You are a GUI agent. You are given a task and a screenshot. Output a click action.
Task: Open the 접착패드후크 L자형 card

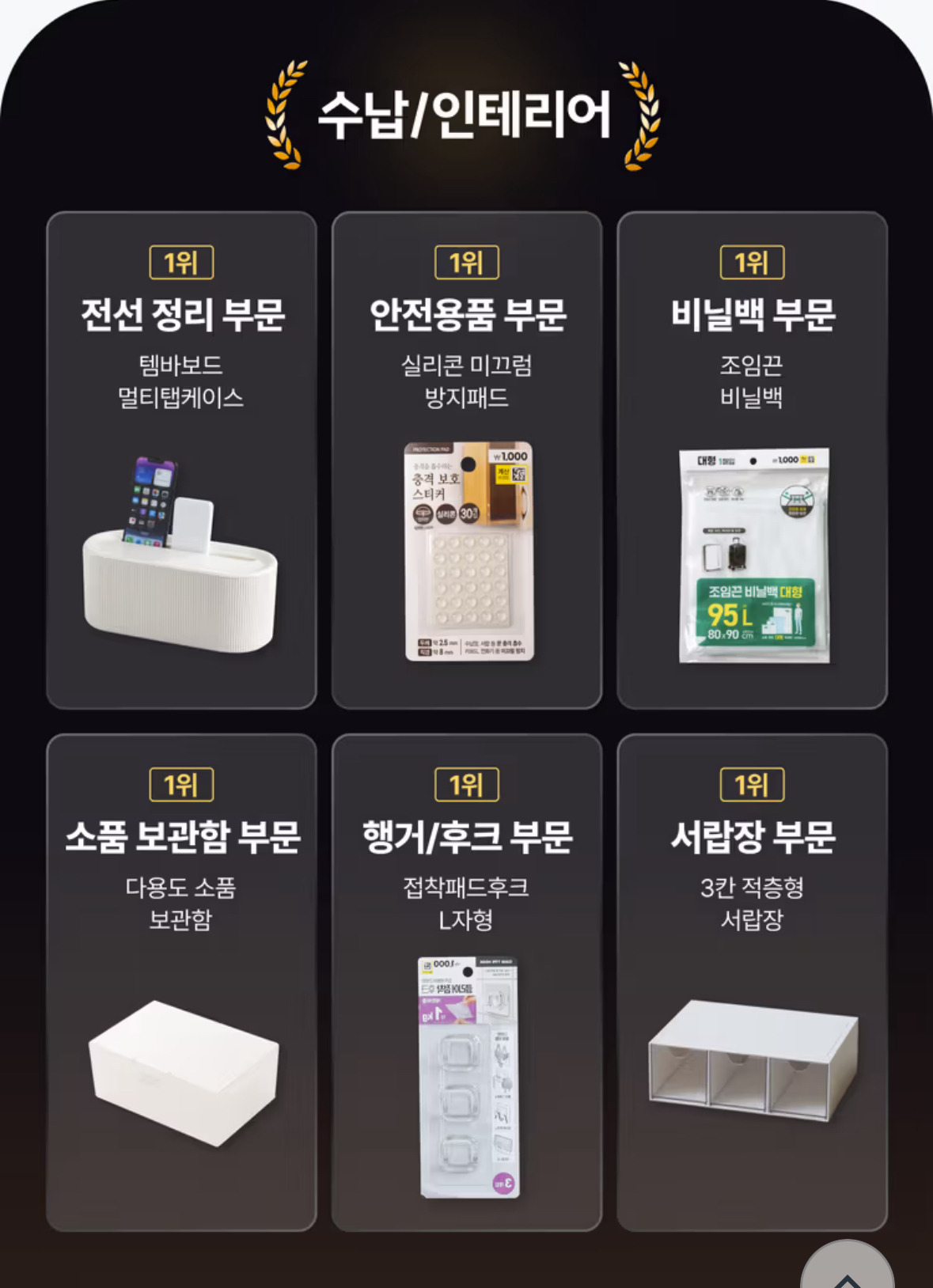pyautogui.click(x=467, y=982)
